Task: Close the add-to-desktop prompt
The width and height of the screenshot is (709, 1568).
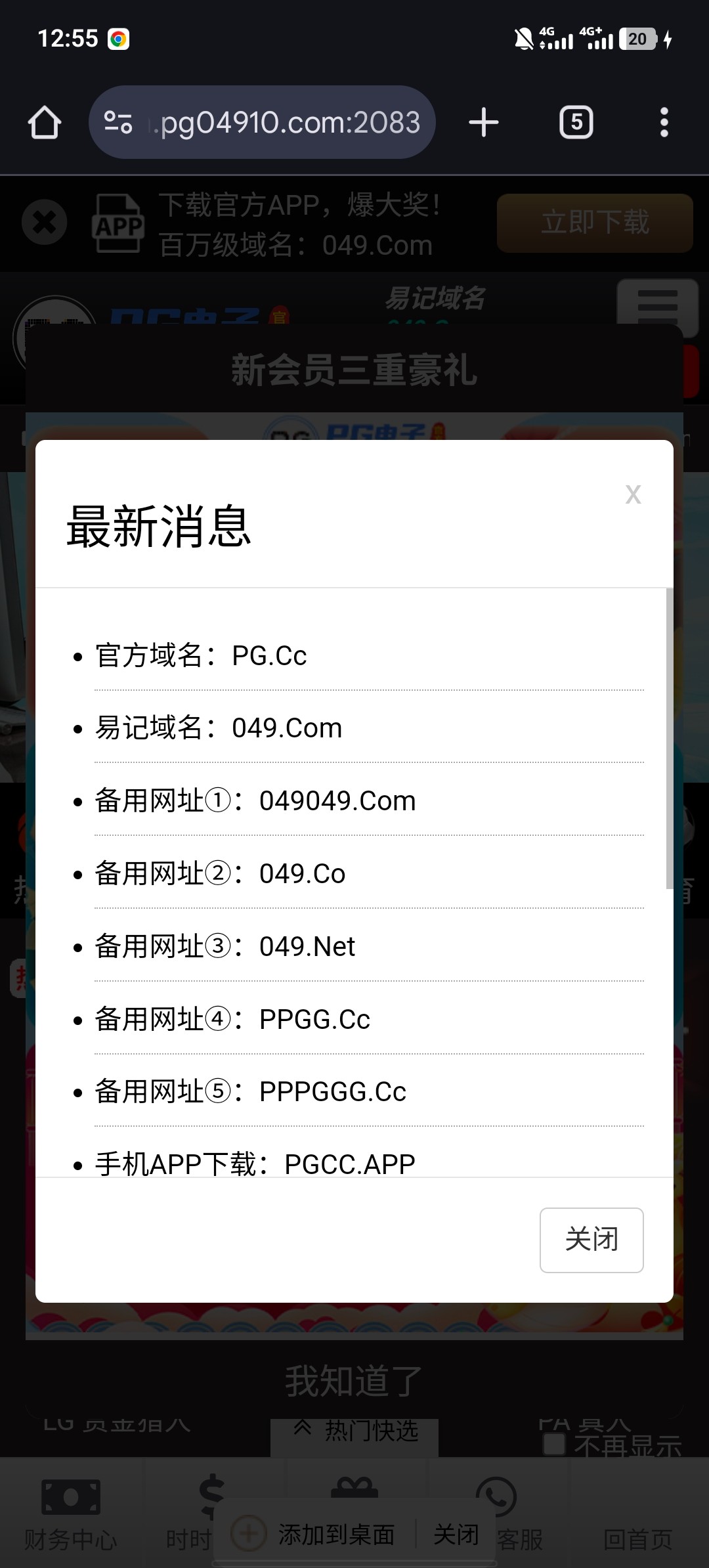Action: coord(456,1535)
